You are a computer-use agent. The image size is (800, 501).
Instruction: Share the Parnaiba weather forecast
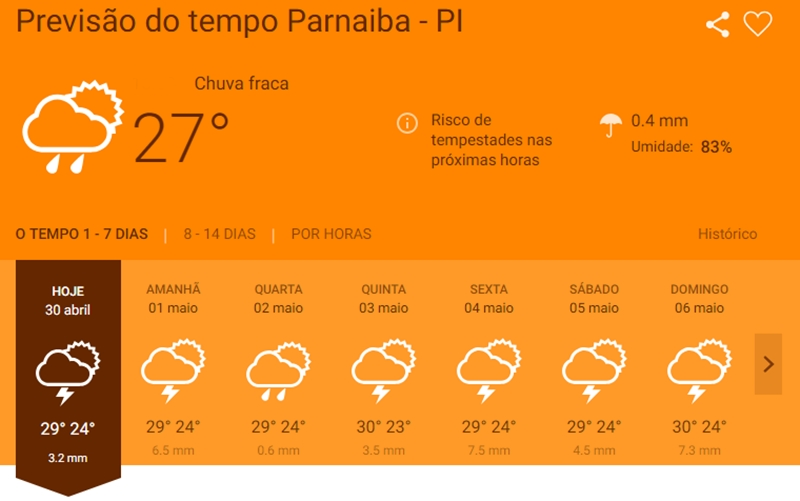[x=717, y=25]
